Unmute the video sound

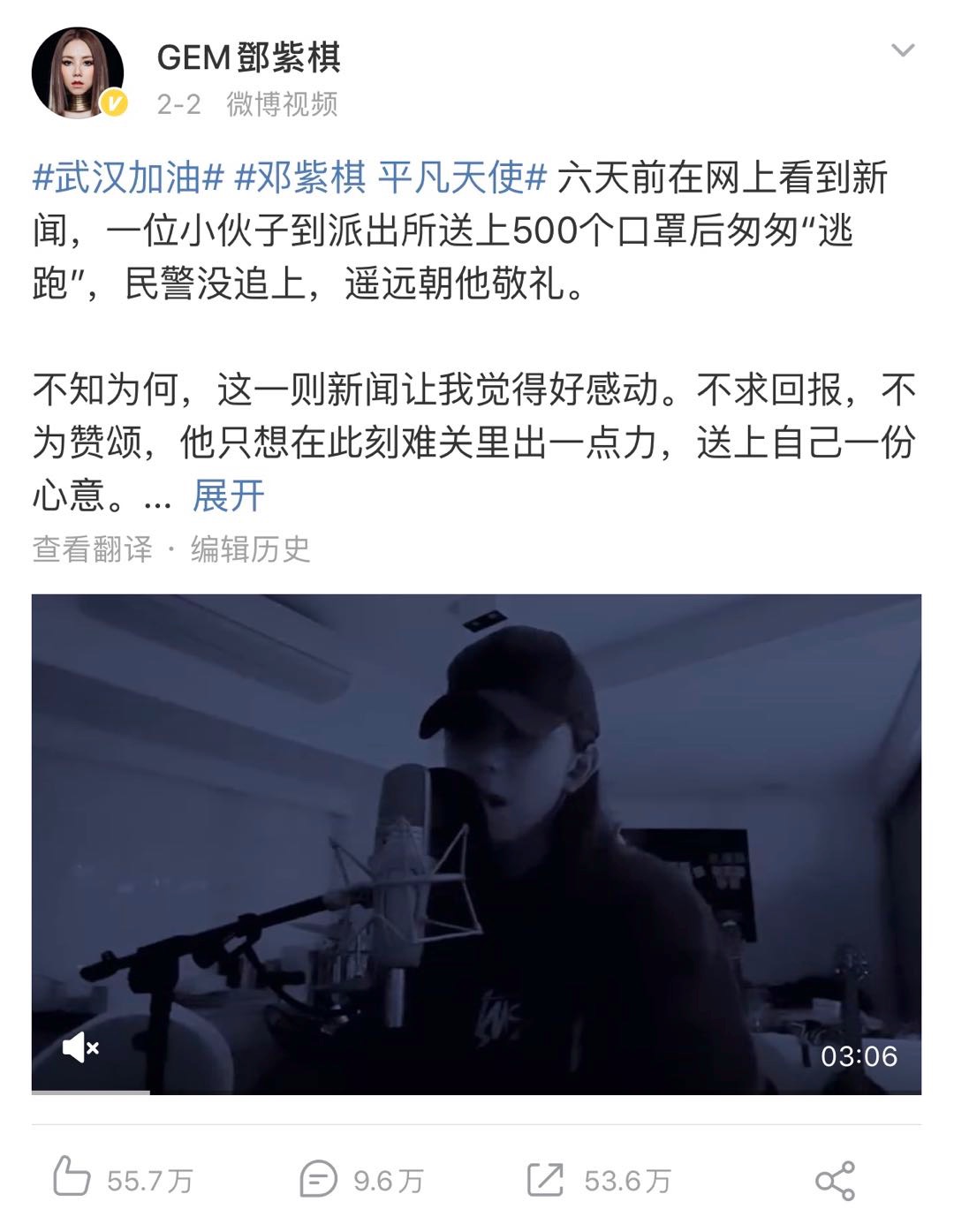(x=80, y=1048)
